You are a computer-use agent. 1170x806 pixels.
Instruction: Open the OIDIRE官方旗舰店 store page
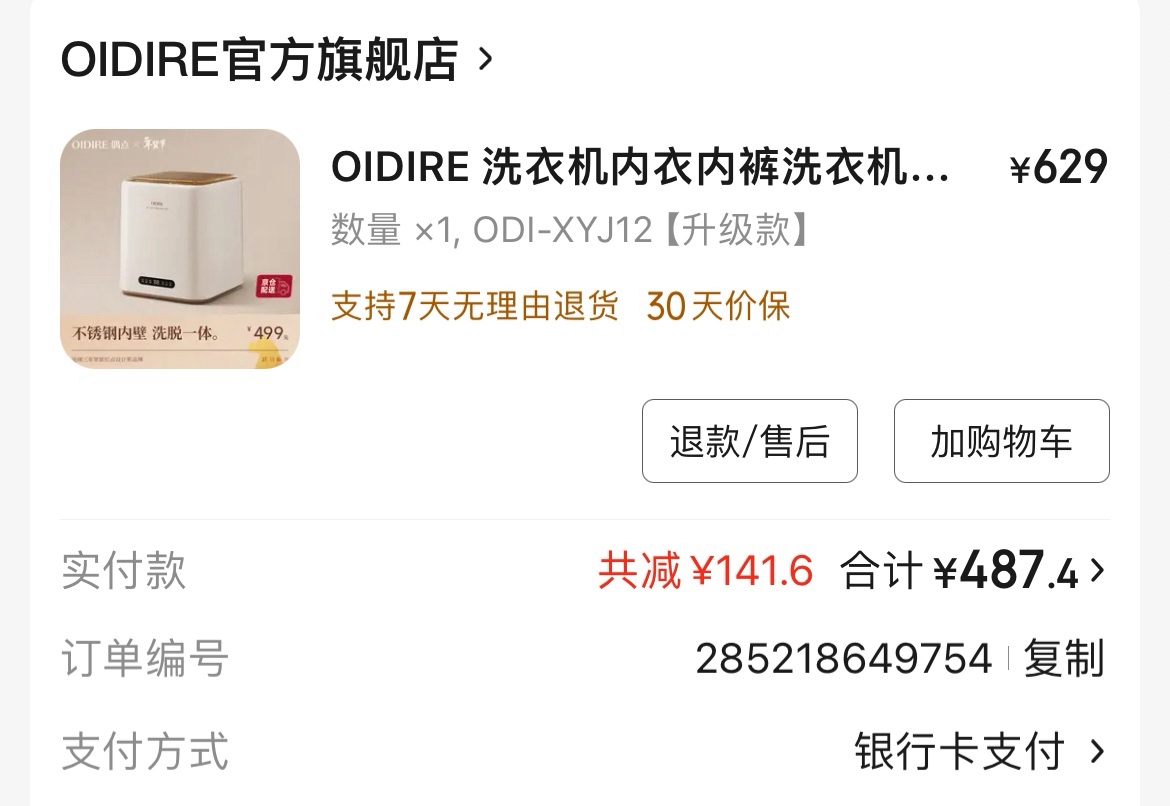(x=277, y=60)
